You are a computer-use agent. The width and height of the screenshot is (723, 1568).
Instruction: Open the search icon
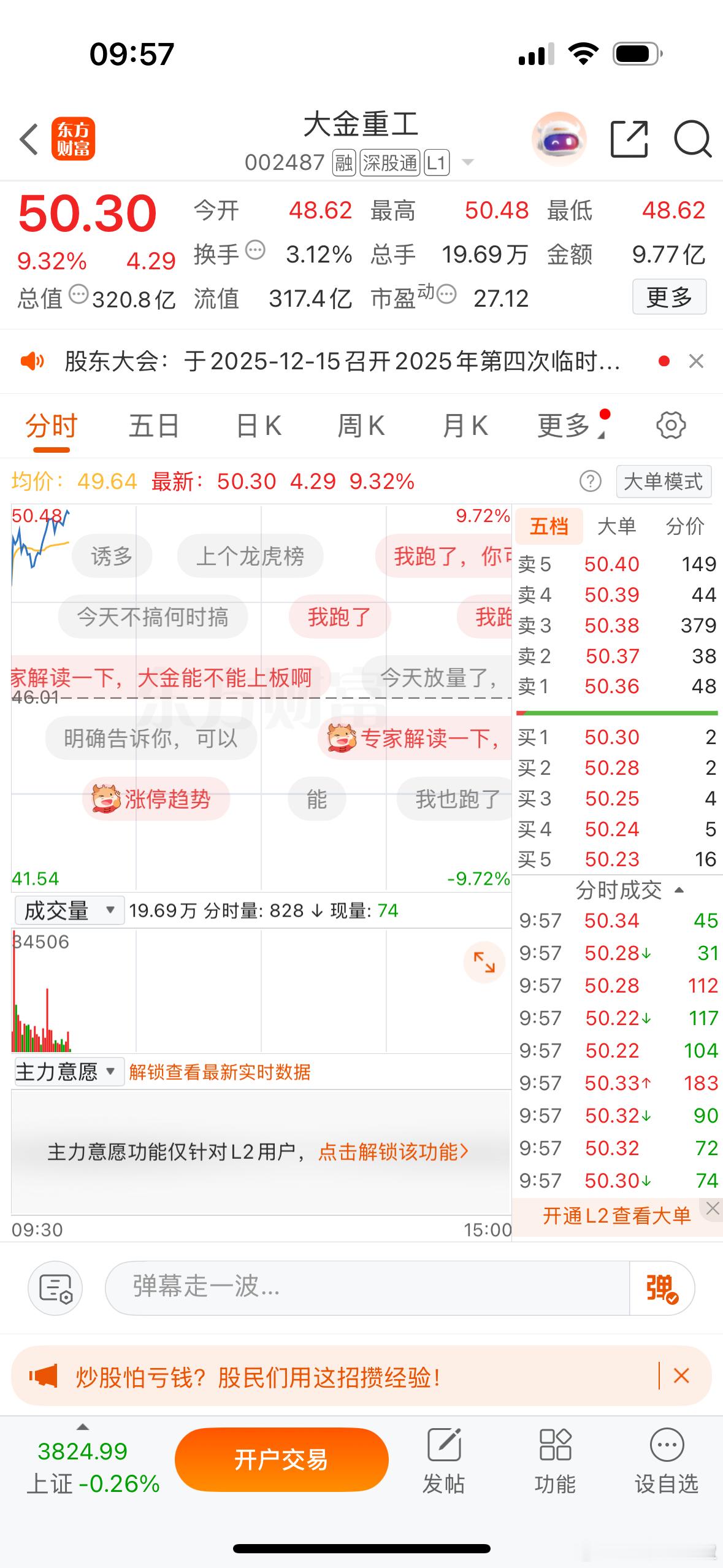[692, 139]
